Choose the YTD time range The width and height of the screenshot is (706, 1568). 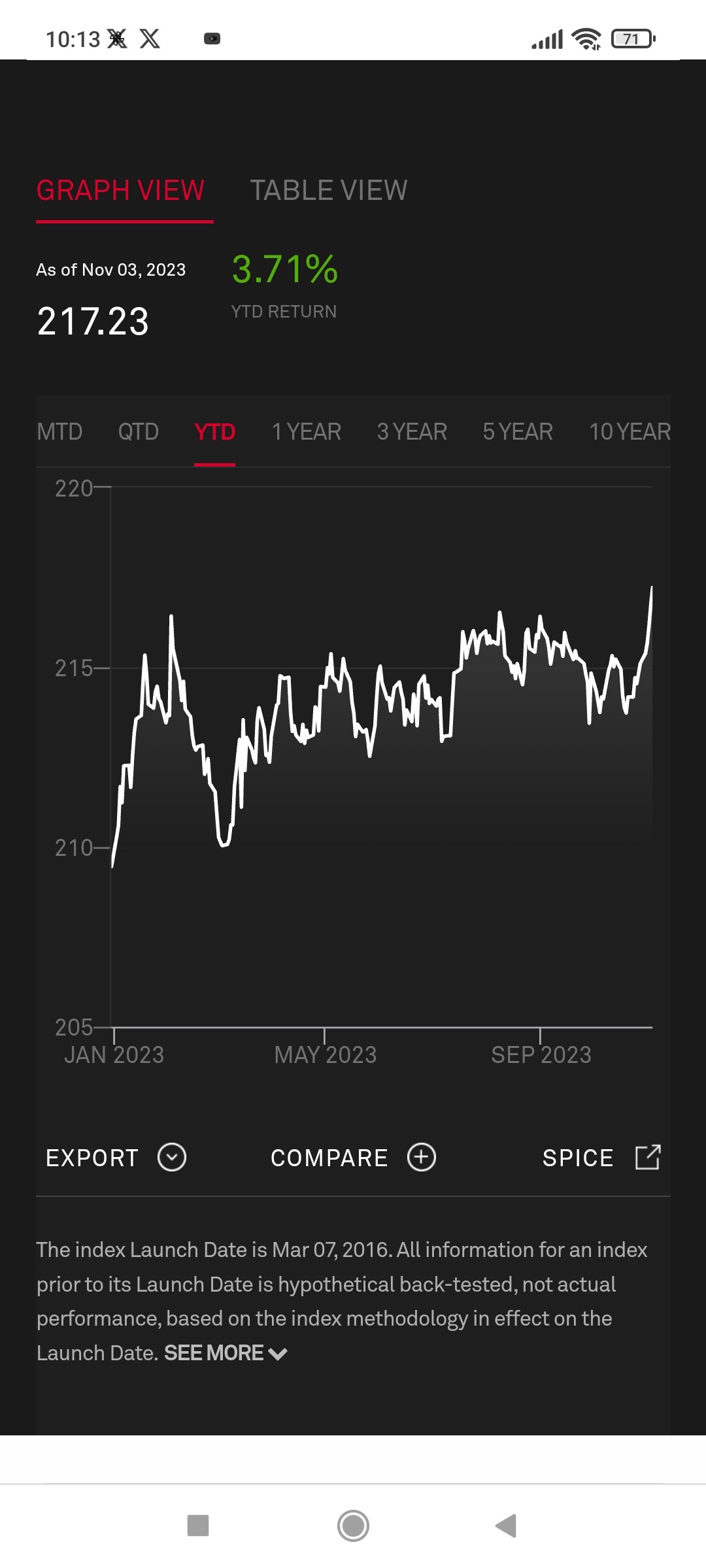(x=214, y=432)
